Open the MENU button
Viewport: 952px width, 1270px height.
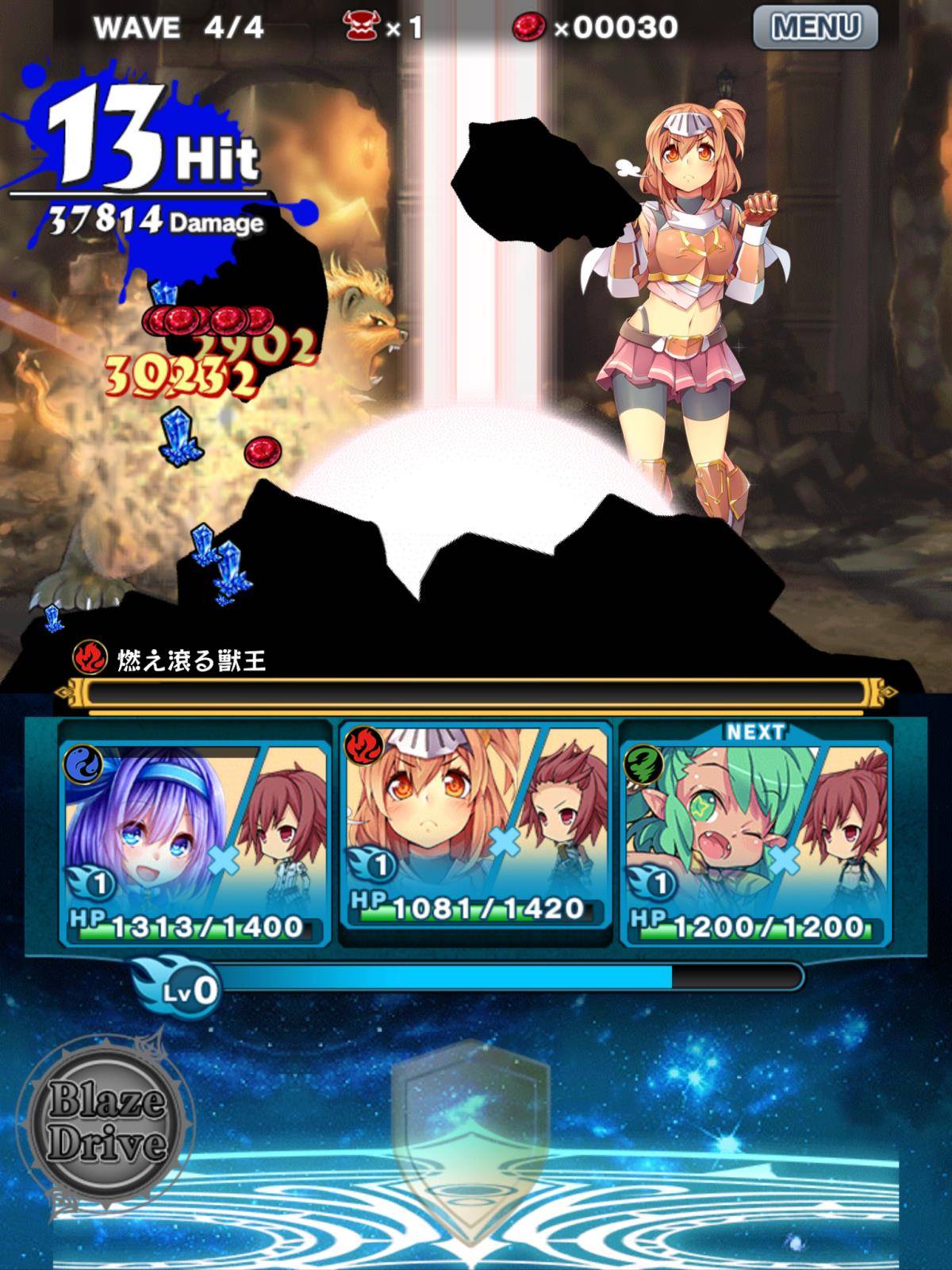(x=815, y=28)
